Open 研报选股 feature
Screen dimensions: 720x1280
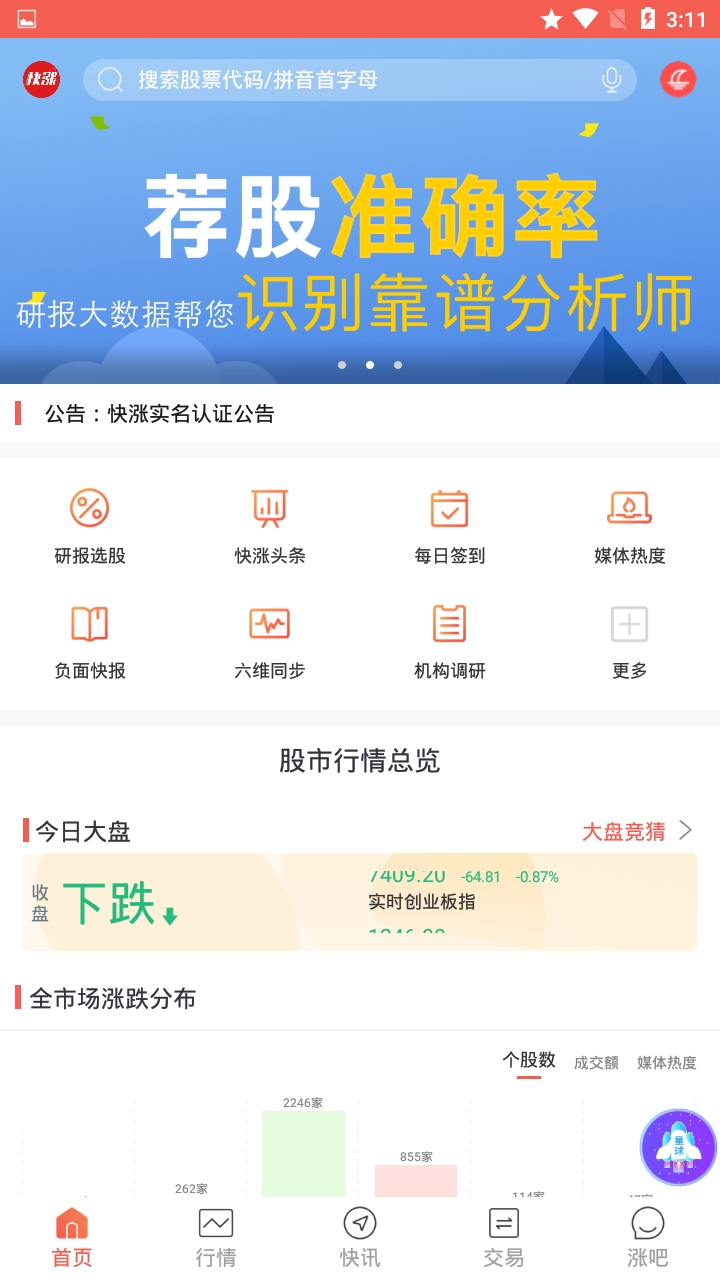tap(90, 527)
